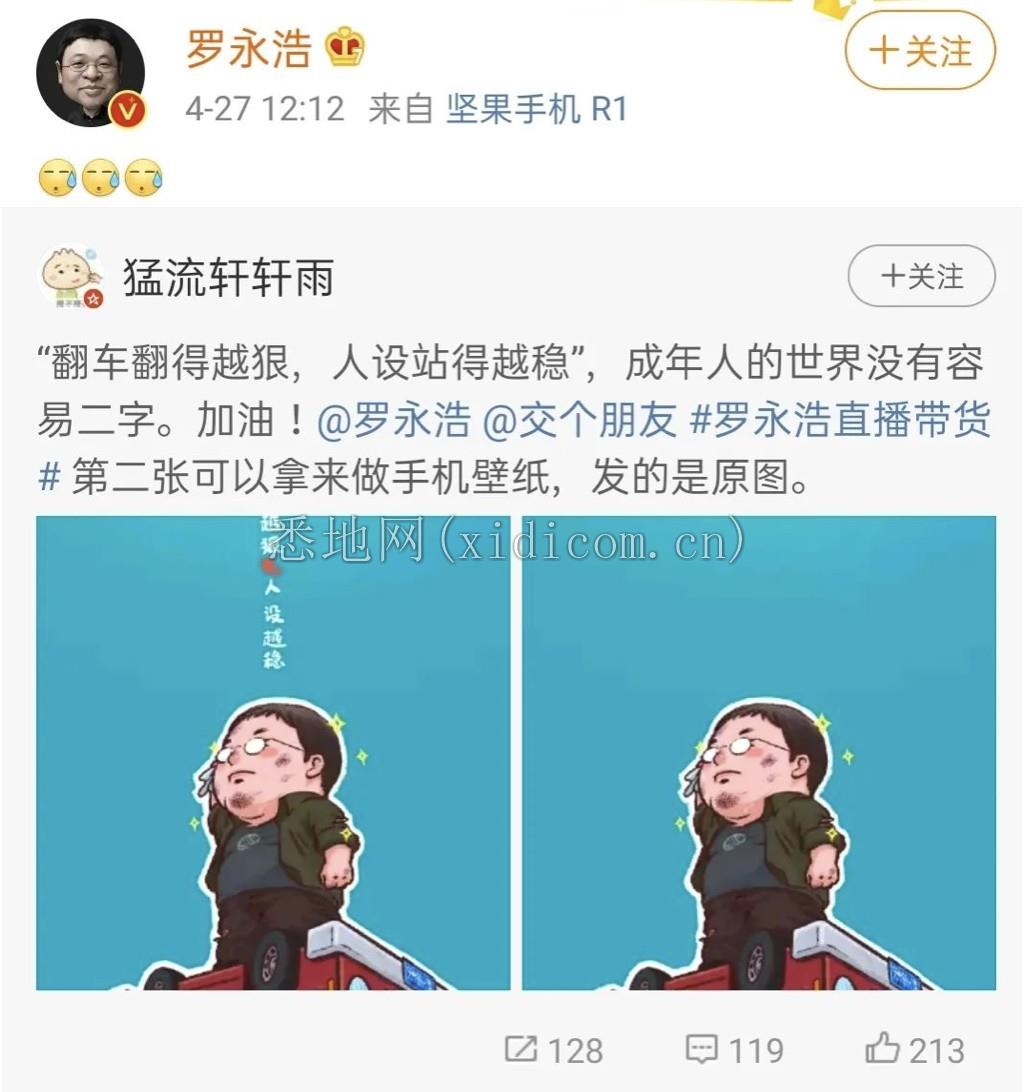Open the @罗永浩 mention link
Screen dimensions: 1024x1092
point(393,421)
